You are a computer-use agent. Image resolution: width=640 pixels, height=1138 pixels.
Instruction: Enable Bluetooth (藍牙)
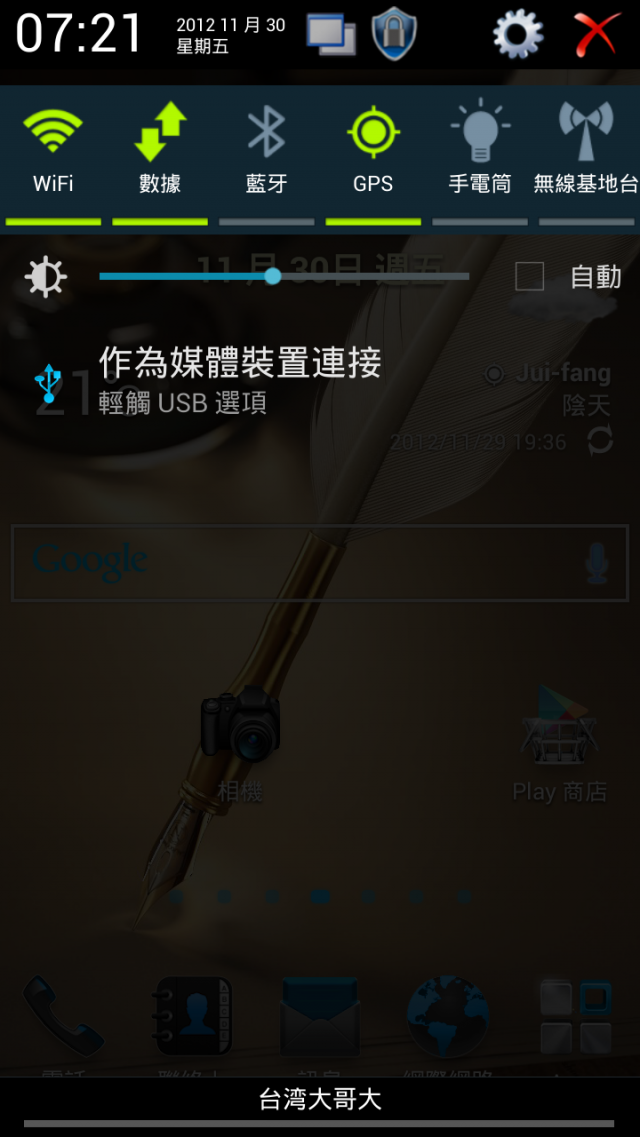(266, 151)
